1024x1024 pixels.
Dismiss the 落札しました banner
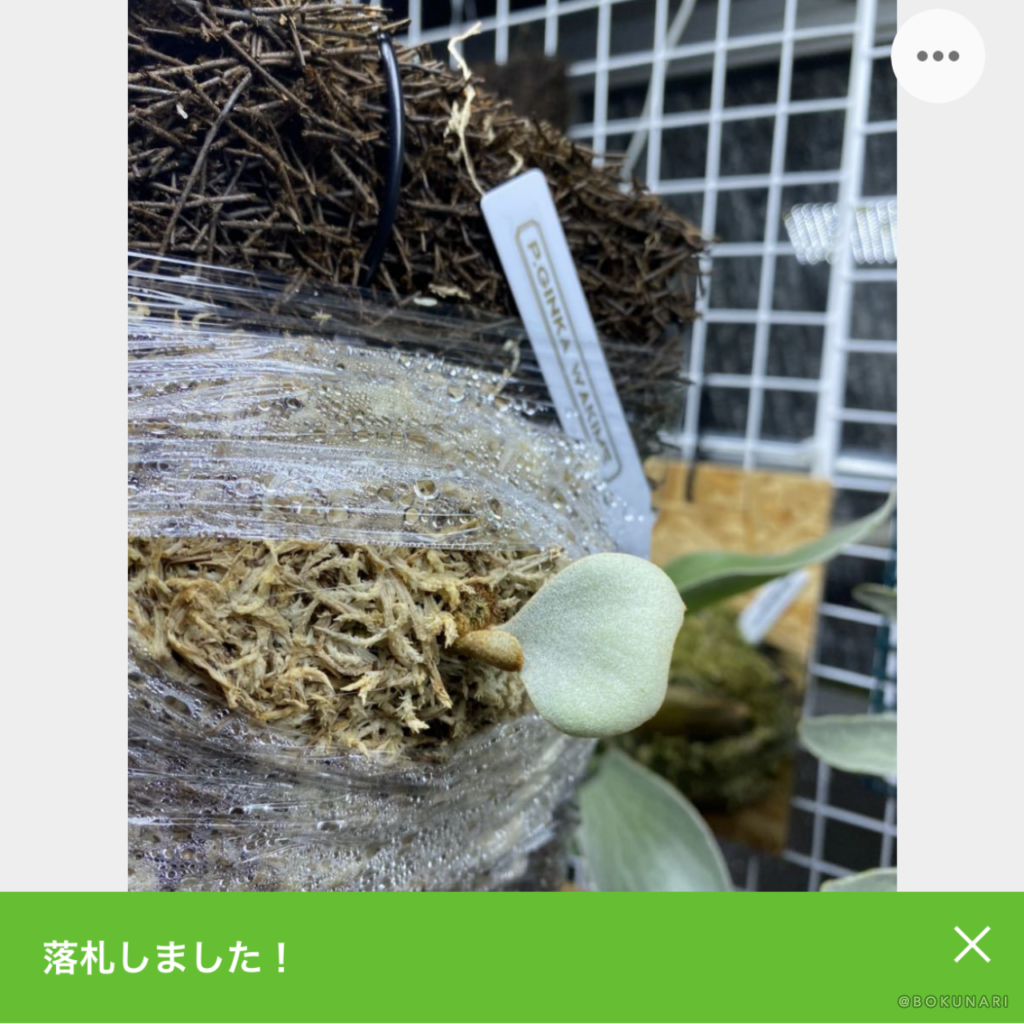[x=971, y=944]
